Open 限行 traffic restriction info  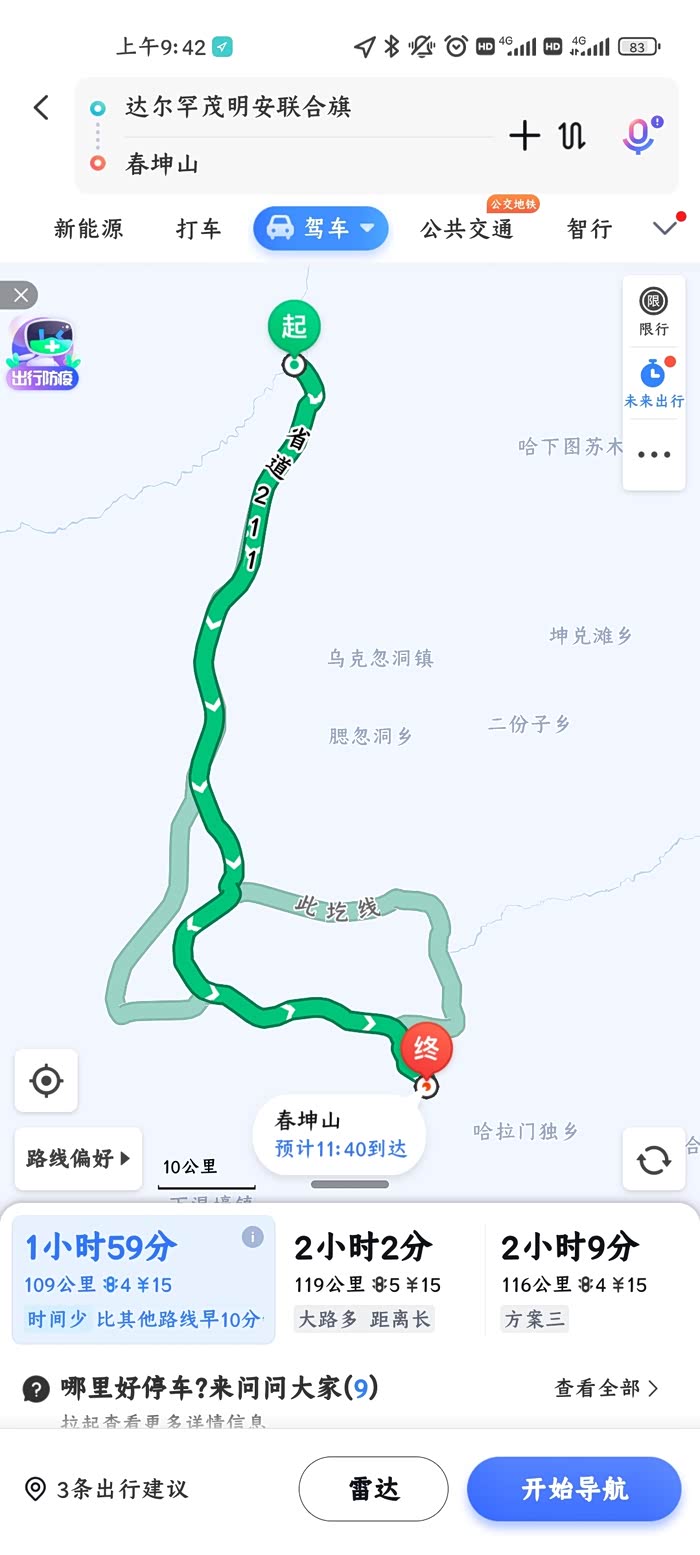click(654, 311)
